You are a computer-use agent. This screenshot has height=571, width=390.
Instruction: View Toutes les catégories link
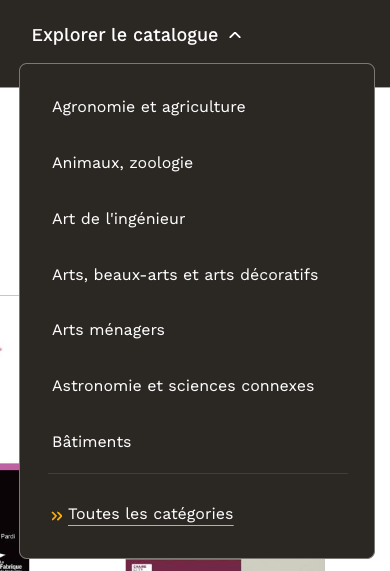tap(150, 514)
